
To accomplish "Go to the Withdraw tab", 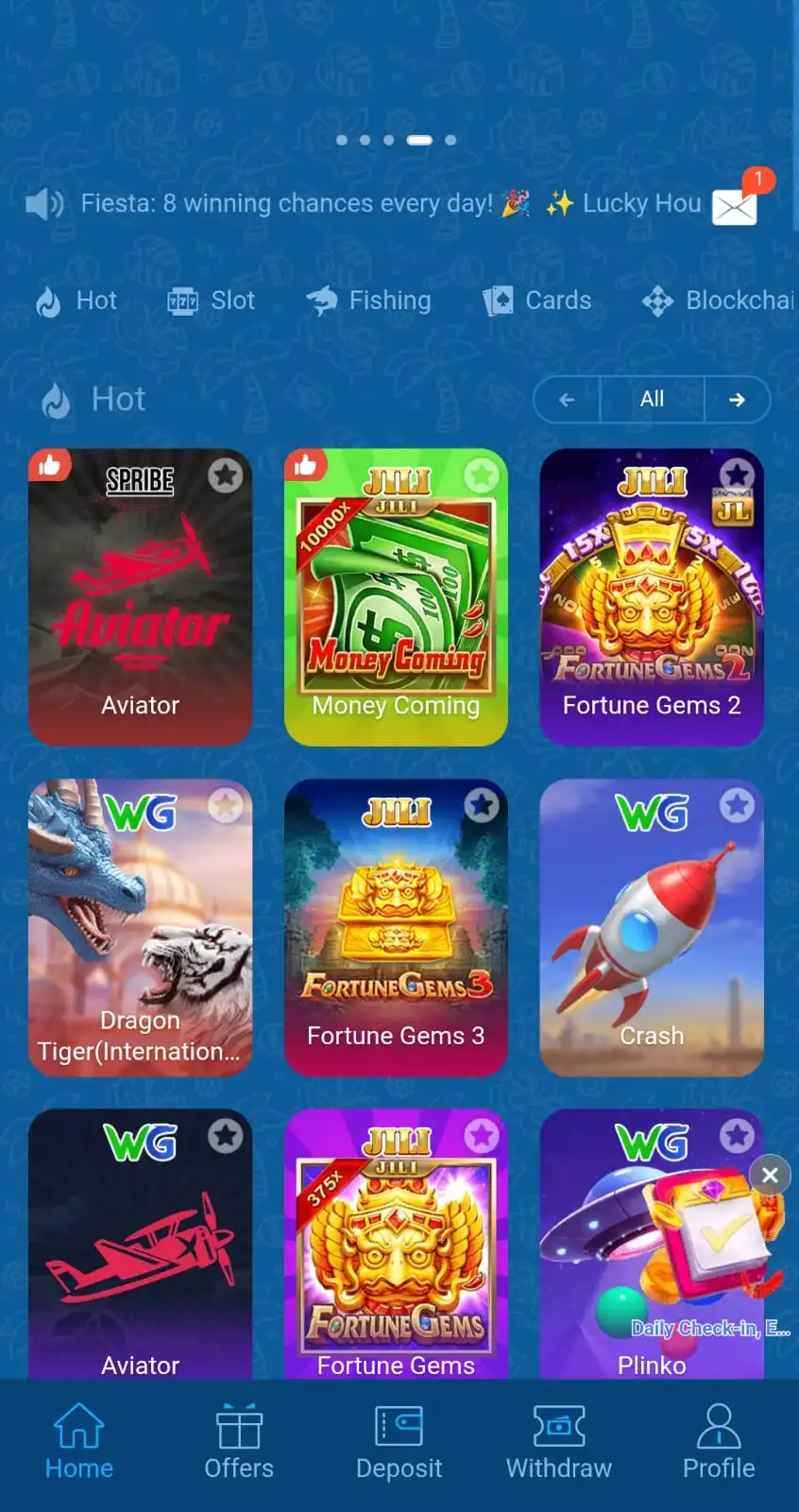I will pos(559,1442).
